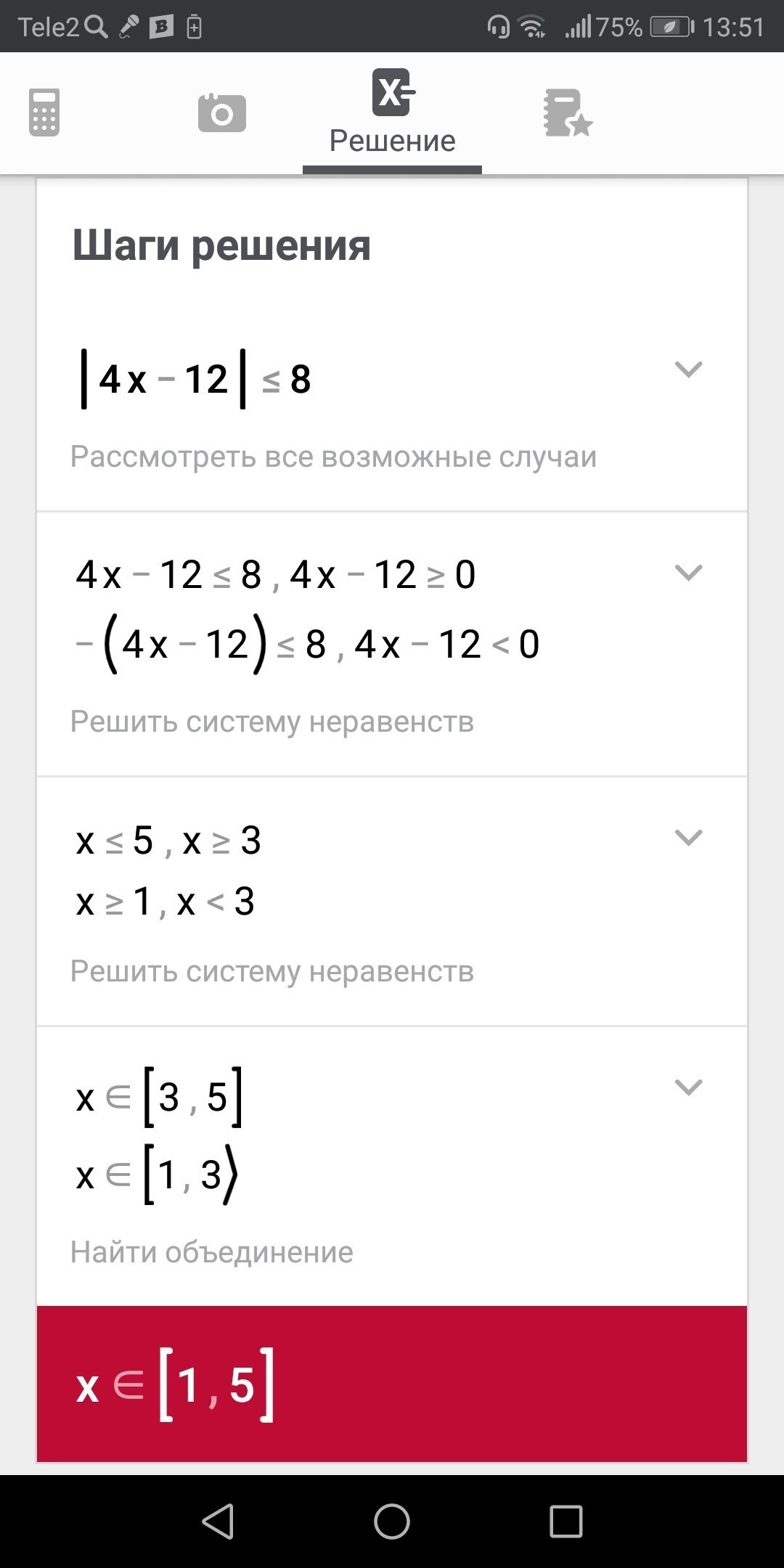
Task: Switch to the calculator tab
Action: [44, 113]
